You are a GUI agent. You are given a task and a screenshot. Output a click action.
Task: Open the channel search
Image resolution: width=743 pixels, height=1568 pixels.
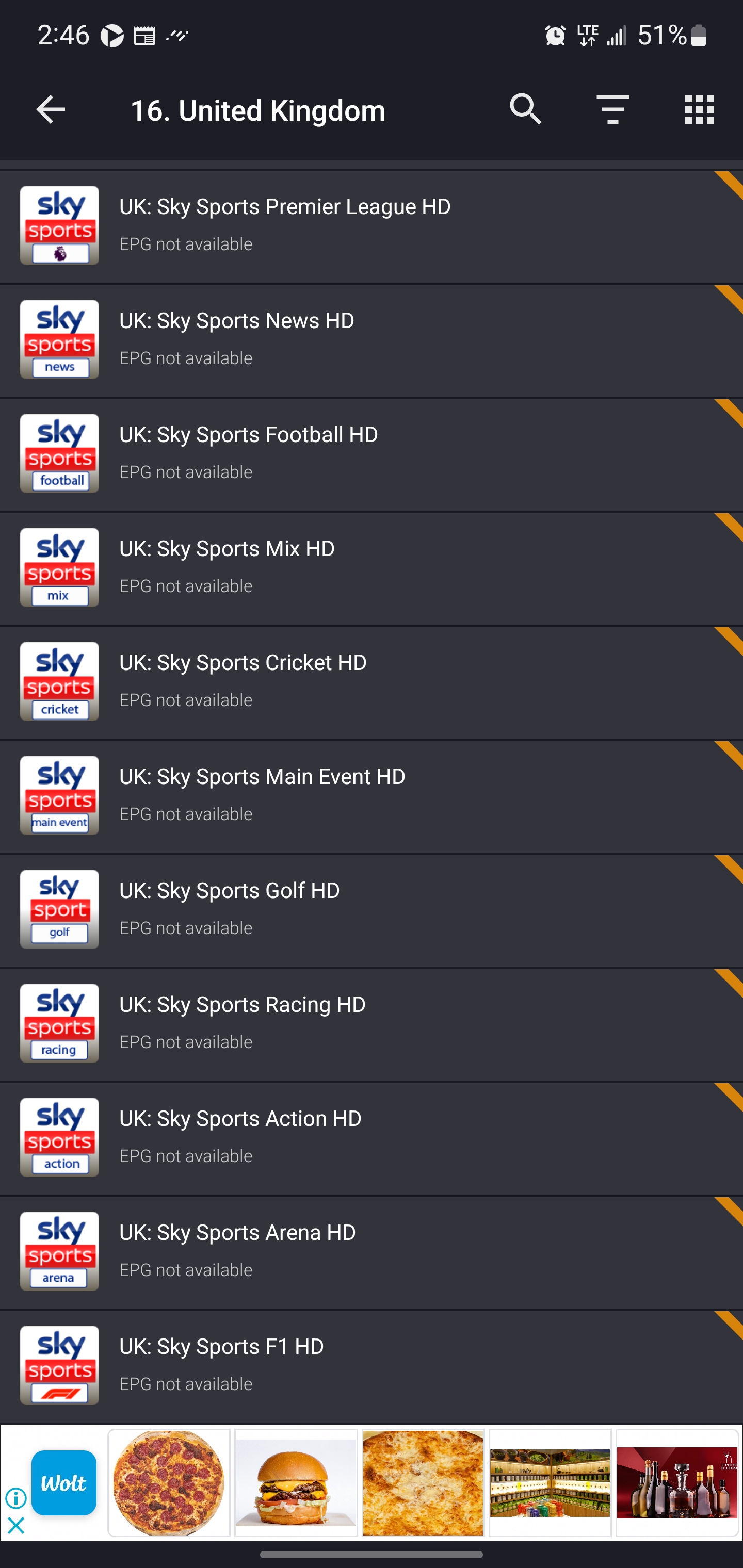[526, 110]
